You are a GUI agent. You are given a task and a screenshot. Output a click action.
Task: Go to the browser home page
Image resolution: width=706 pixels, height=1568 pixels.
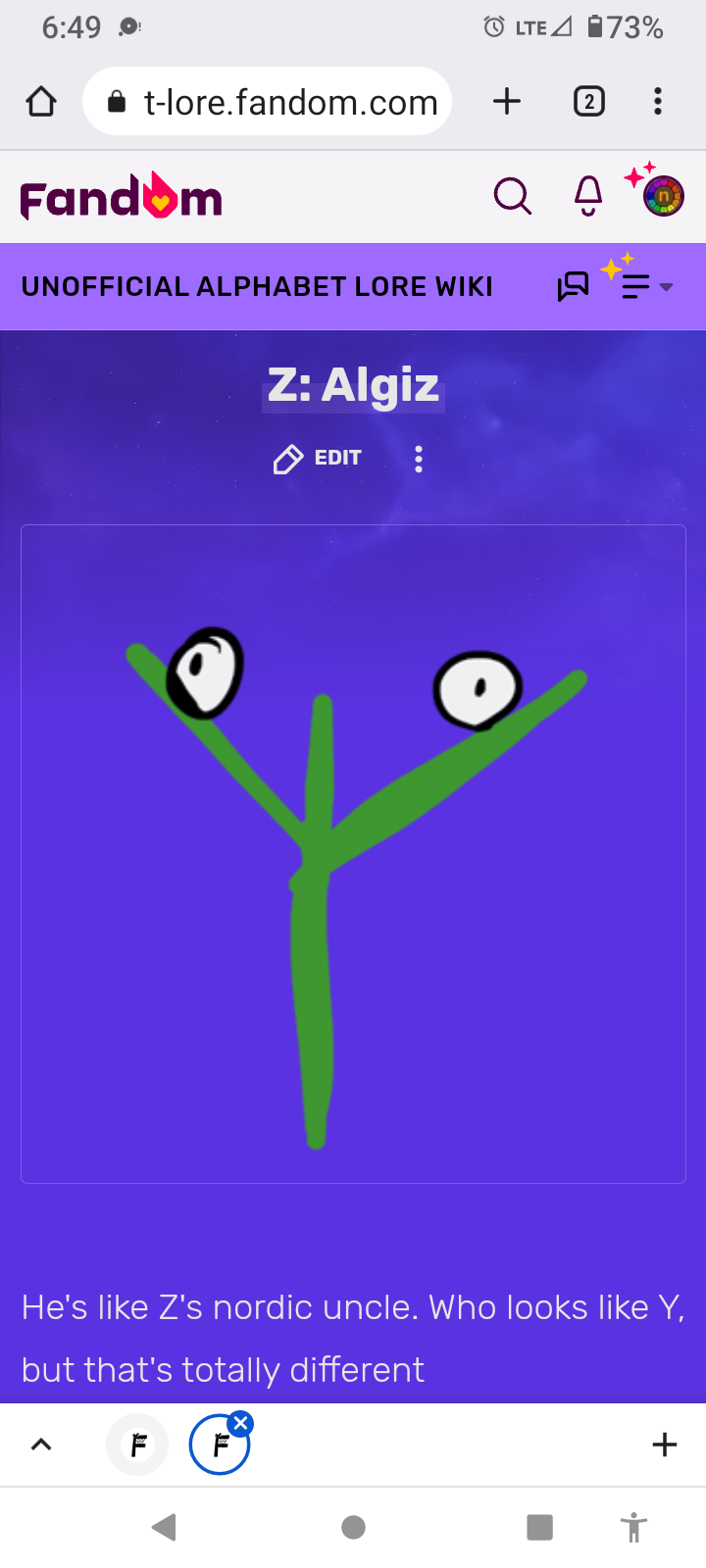[41, 101]
